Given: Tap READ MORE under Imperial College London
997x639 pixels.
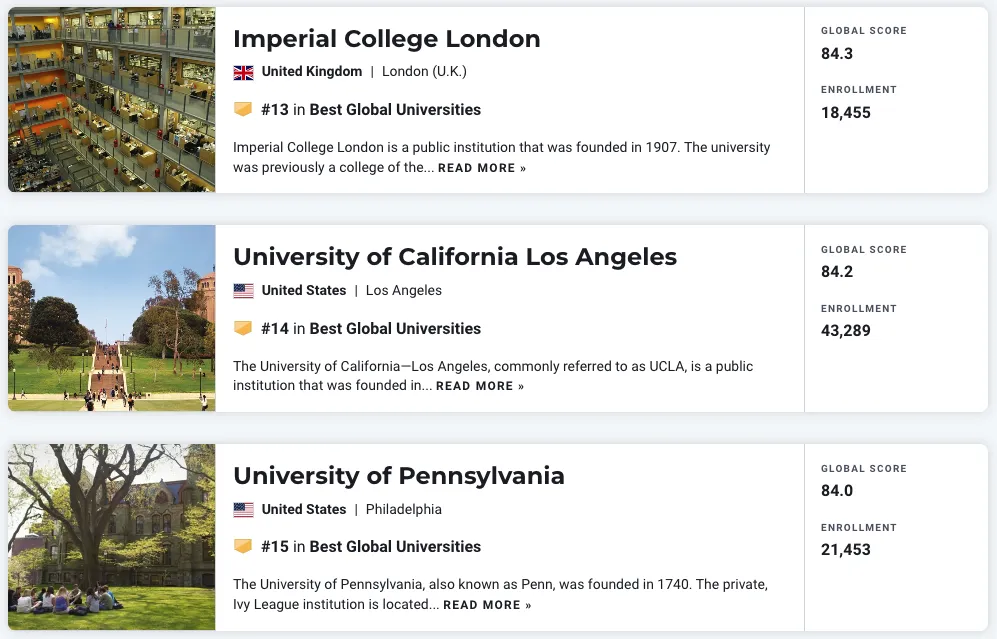Looking at the screenshot, I should 481,168.
